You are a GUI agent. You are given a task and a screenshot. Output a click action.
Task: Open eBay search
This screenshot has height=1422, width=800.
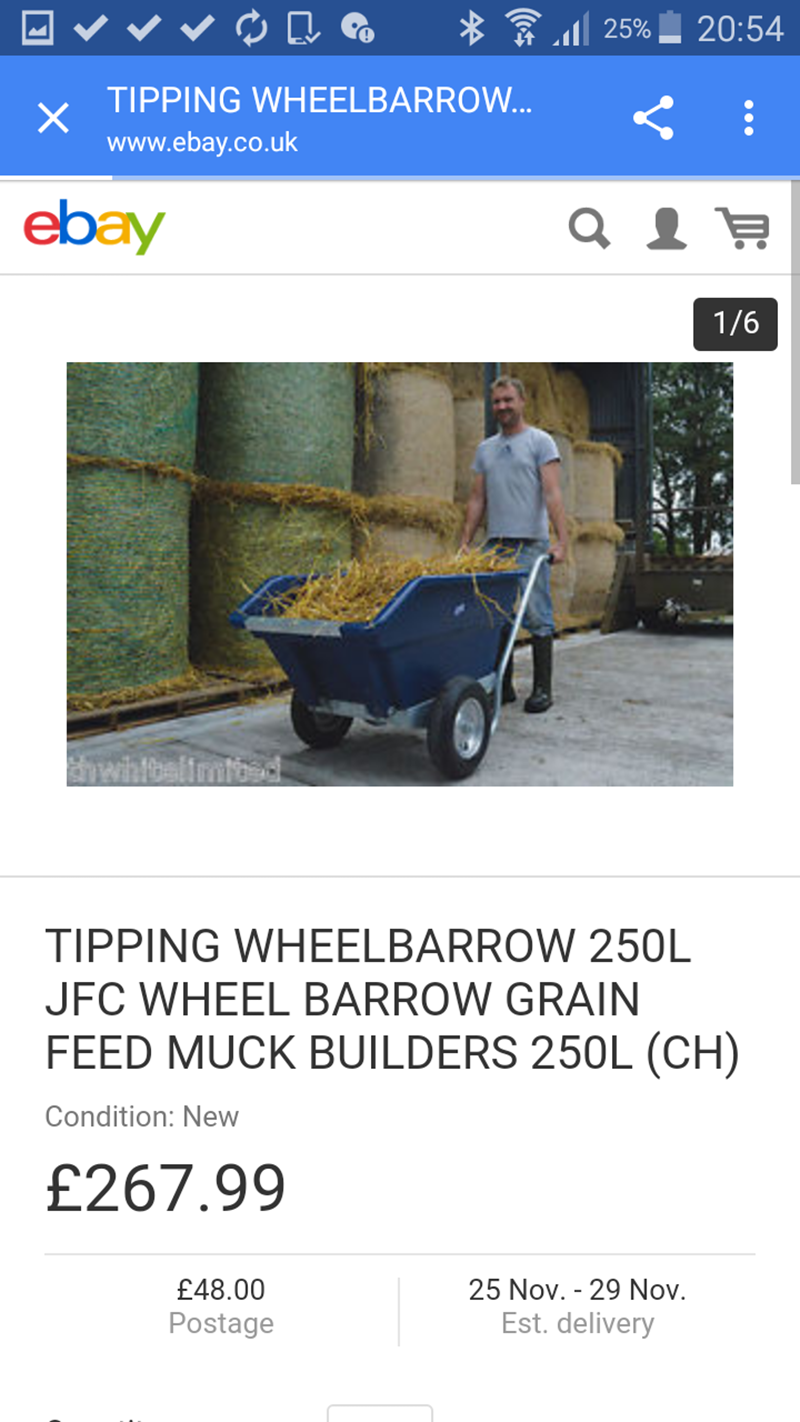pyautogui.click(x=589, y=229)
